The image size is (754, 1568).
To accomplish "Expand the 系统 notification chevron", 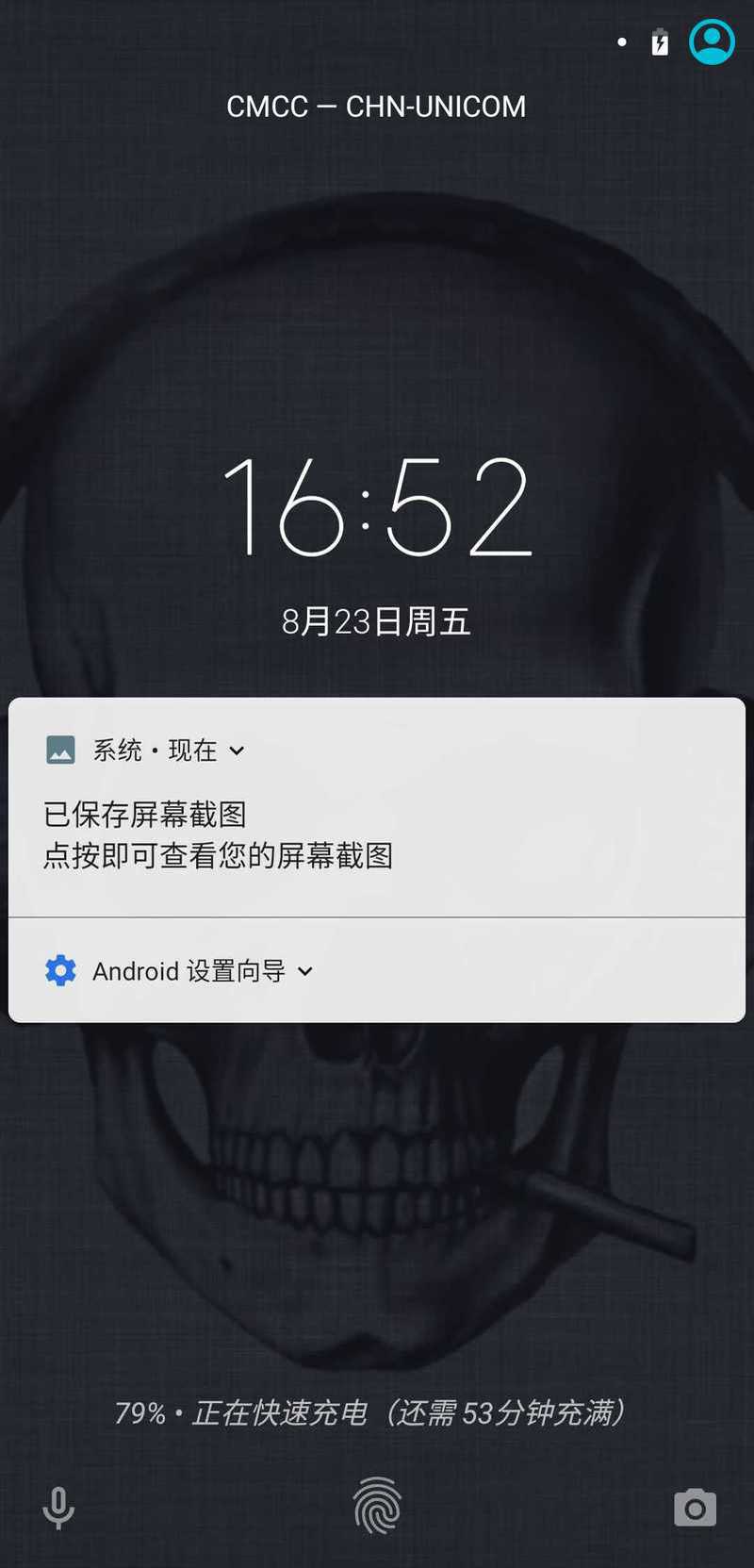I will (x=237, y=751).
